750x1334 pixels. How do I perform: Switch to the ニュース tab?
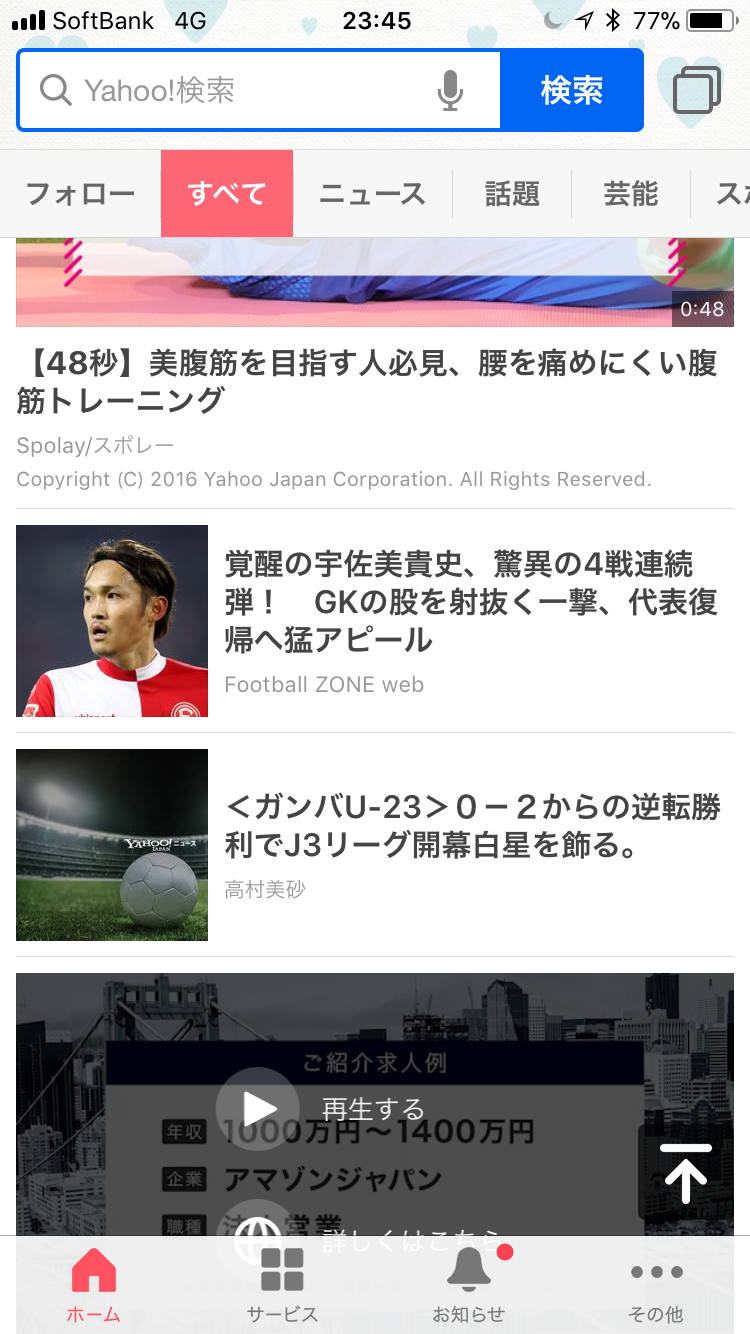pos(372,194)
